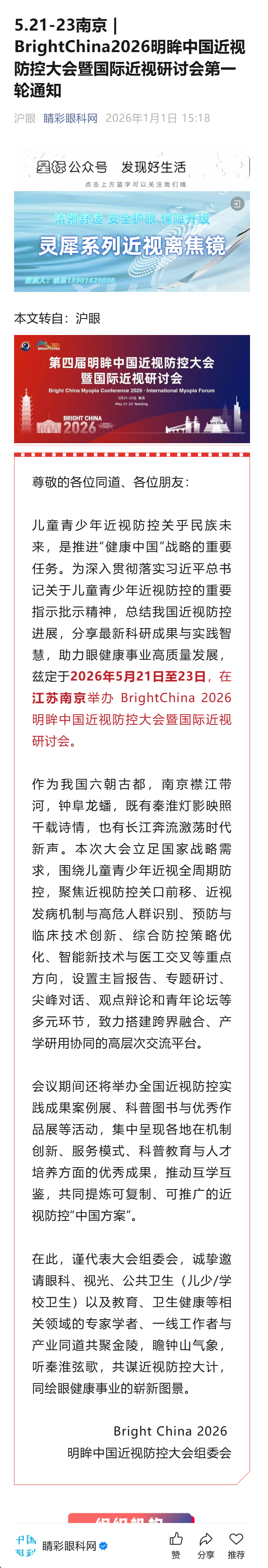
Task: Open the 睛彩眼科网 account link under the title
Action: [70, 118]
